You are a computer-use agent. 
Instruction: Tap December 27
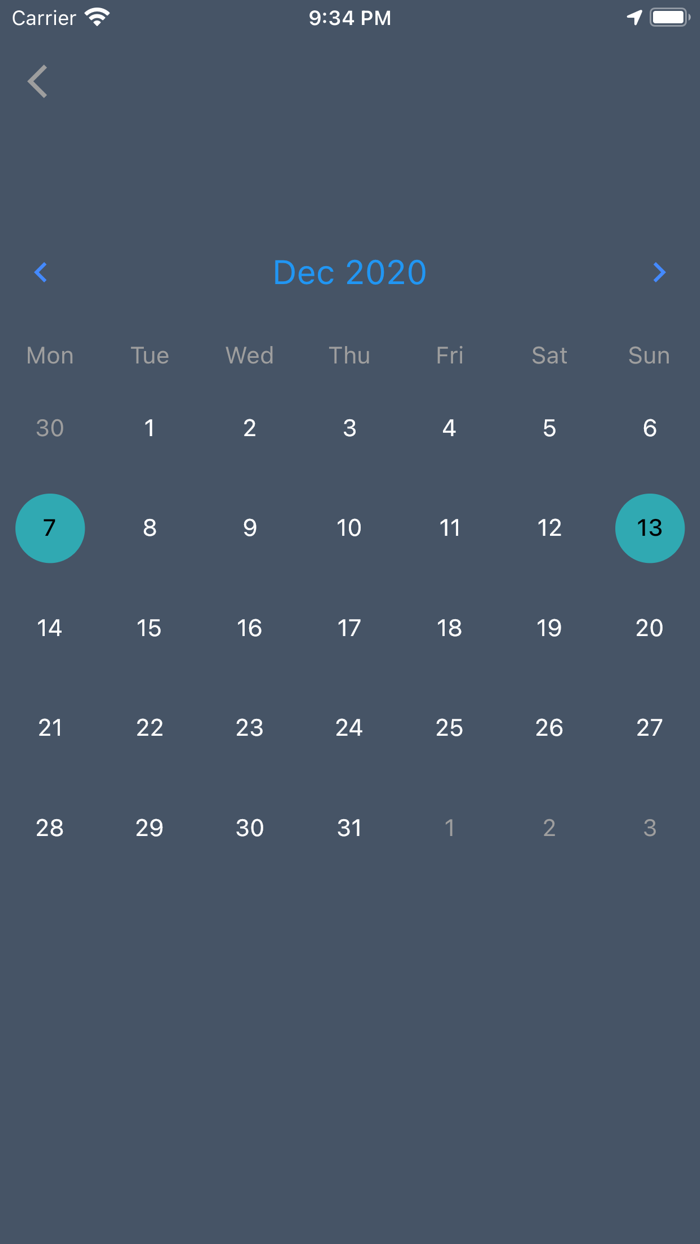pyautogui.click(x=650, y=728)
